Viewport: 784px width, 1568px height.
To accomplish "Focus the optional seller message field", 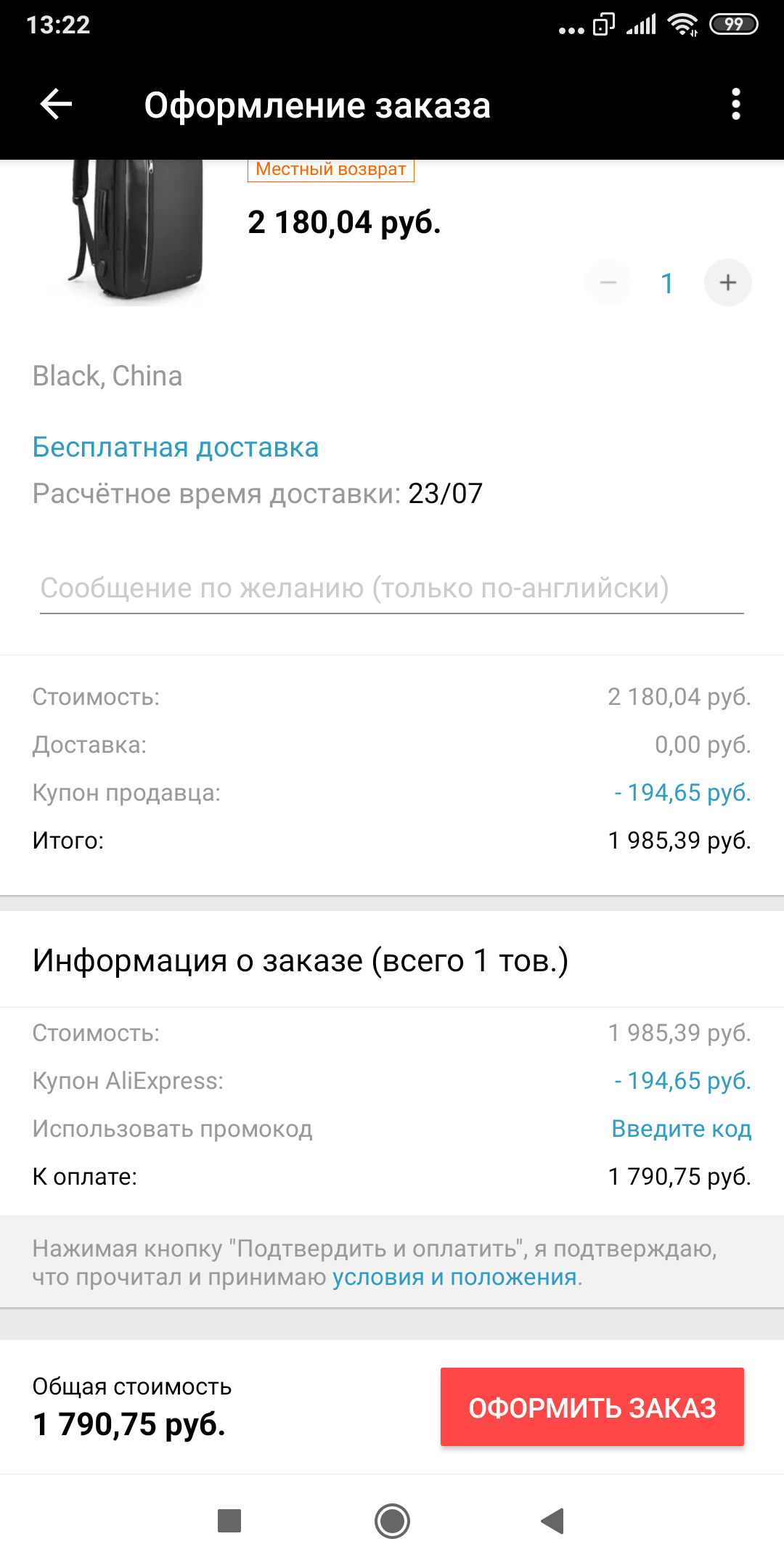I will (x=392, y=589).
